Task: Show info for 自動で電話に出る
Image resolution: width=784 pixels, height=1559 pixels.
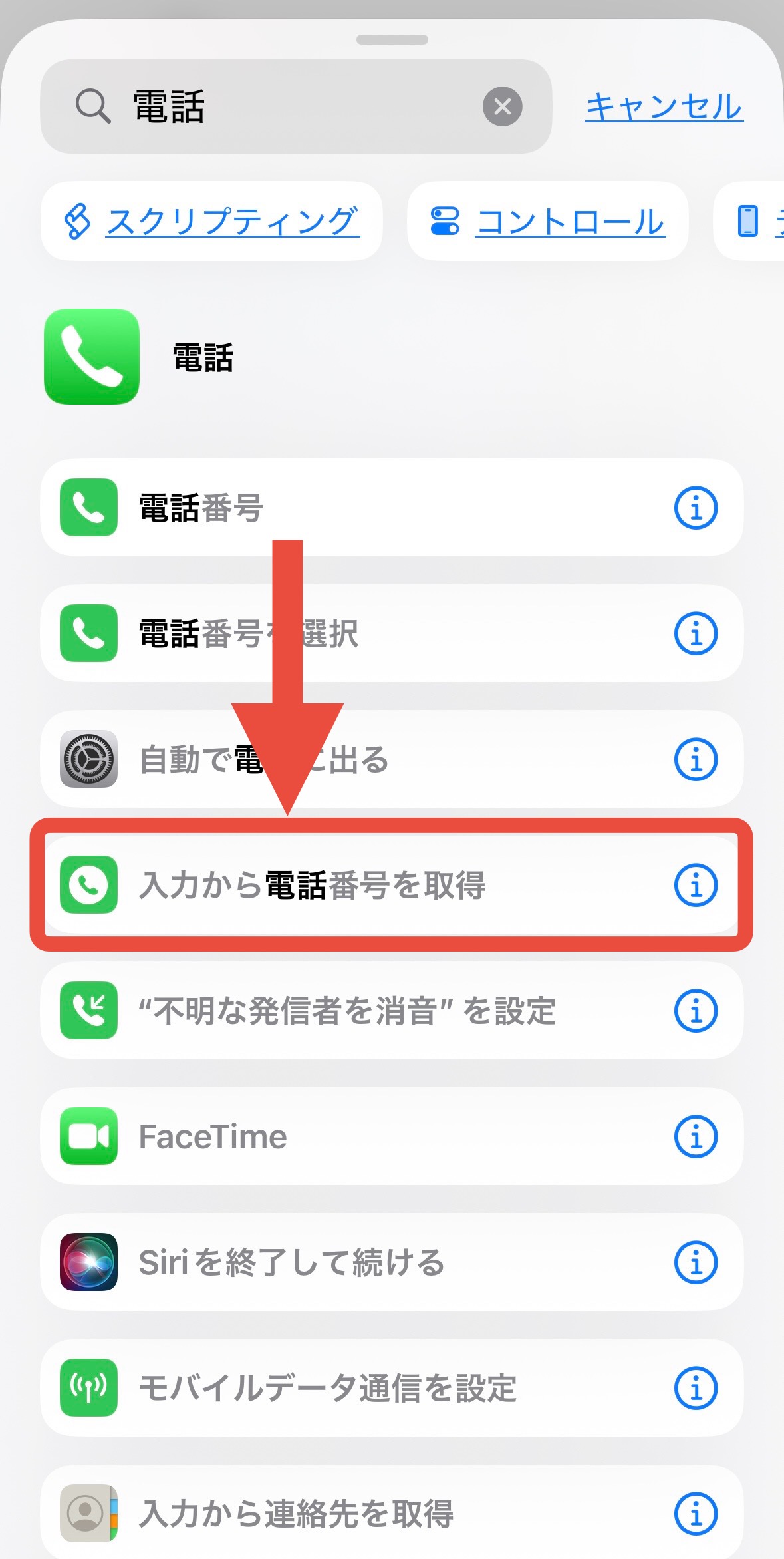Action: point(696,760)
